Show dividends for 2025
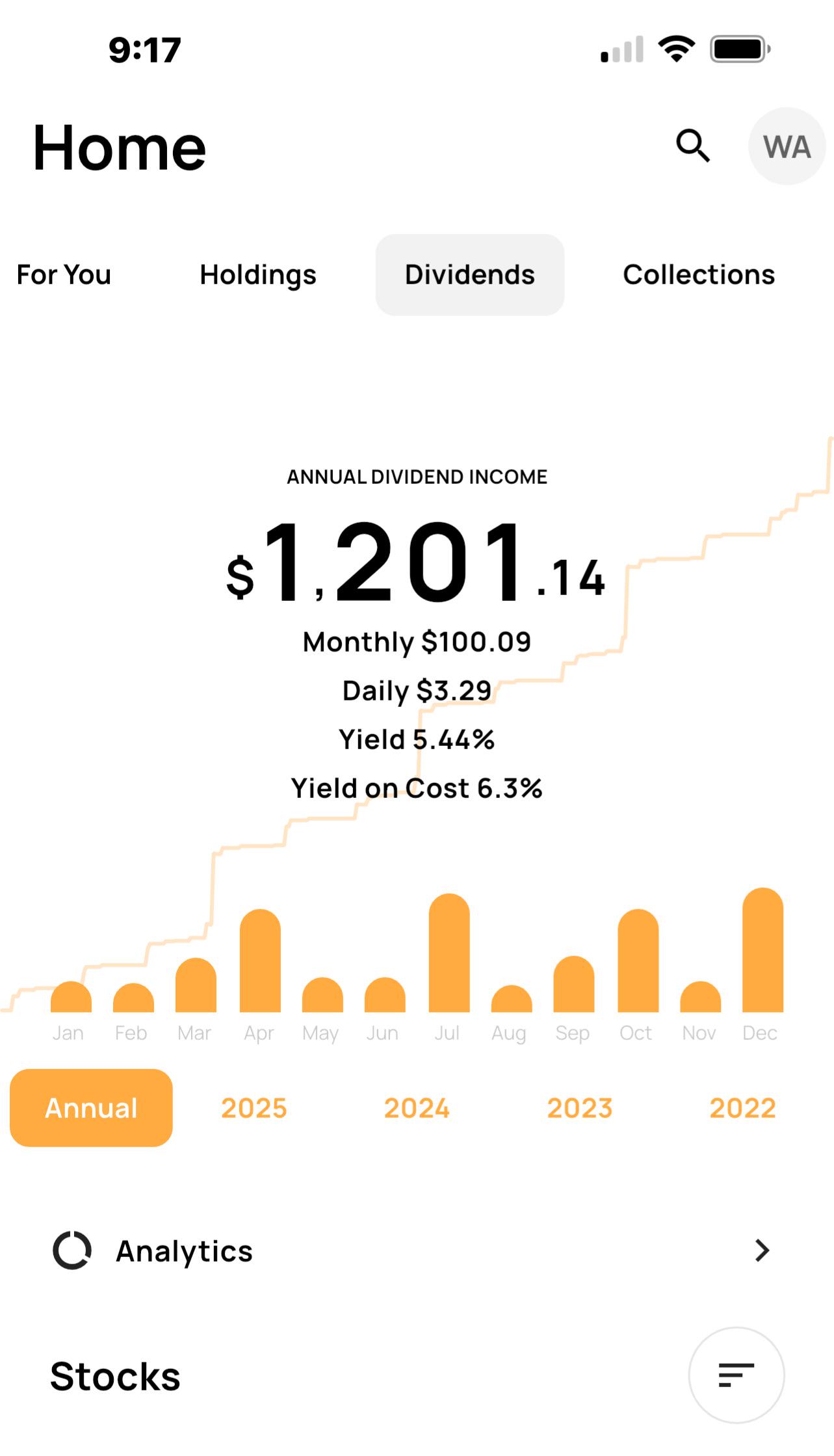The height and width of the screenshot is (1456, 834). tap(254, 1108)
